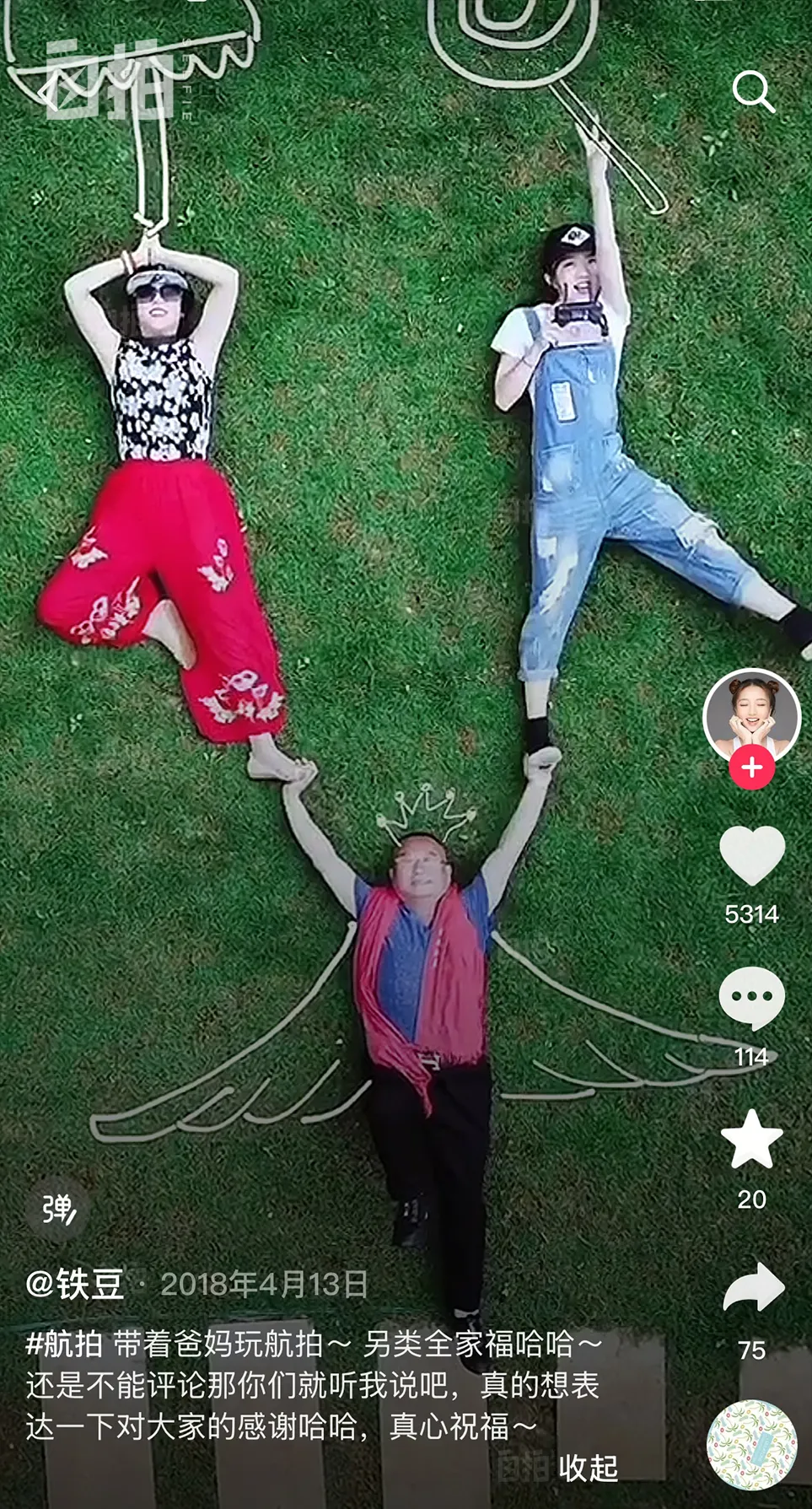Open search with the magnifier icon
Viewport: 812px width, 1509px height.
[x=752, y=91]
